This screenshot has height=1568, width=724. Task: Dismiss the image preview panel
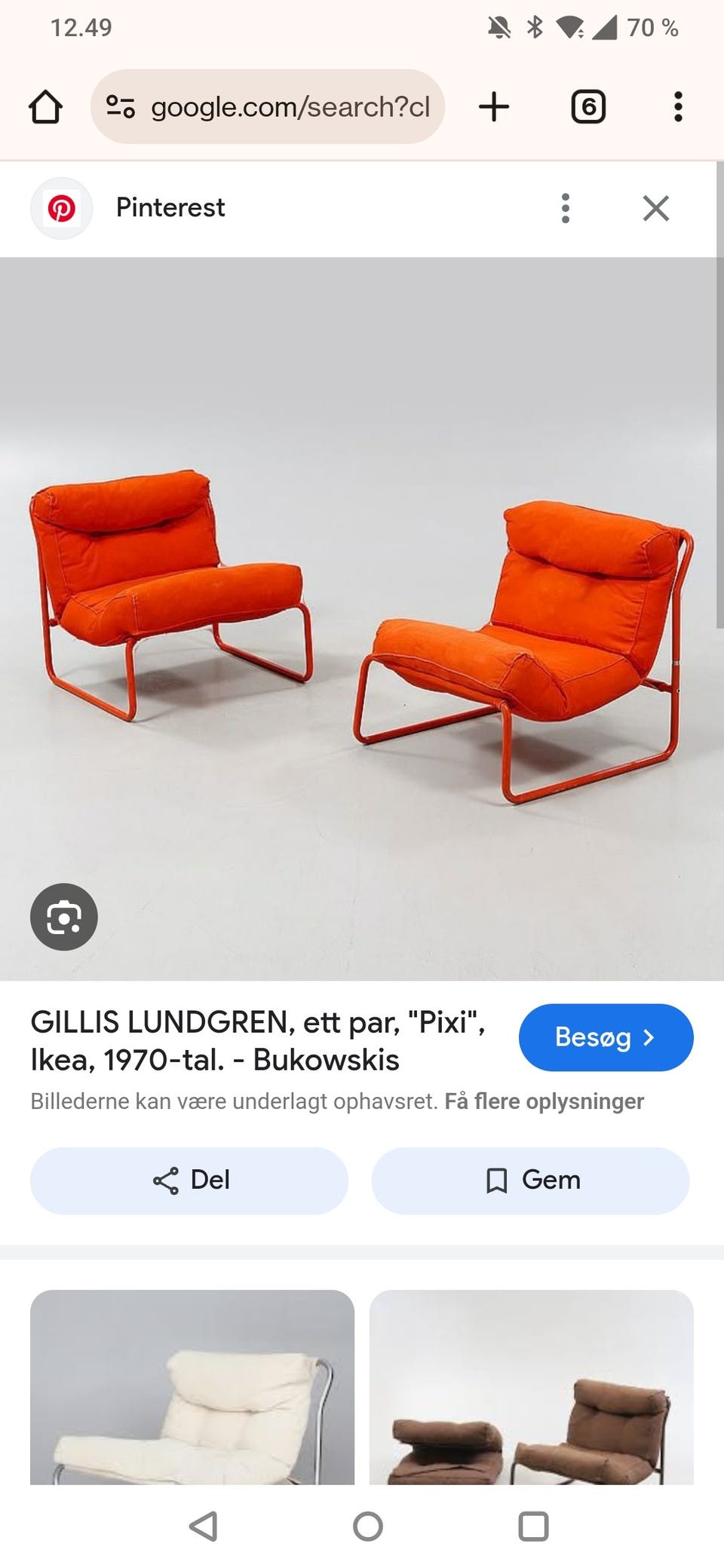click(x=655, y=208)
